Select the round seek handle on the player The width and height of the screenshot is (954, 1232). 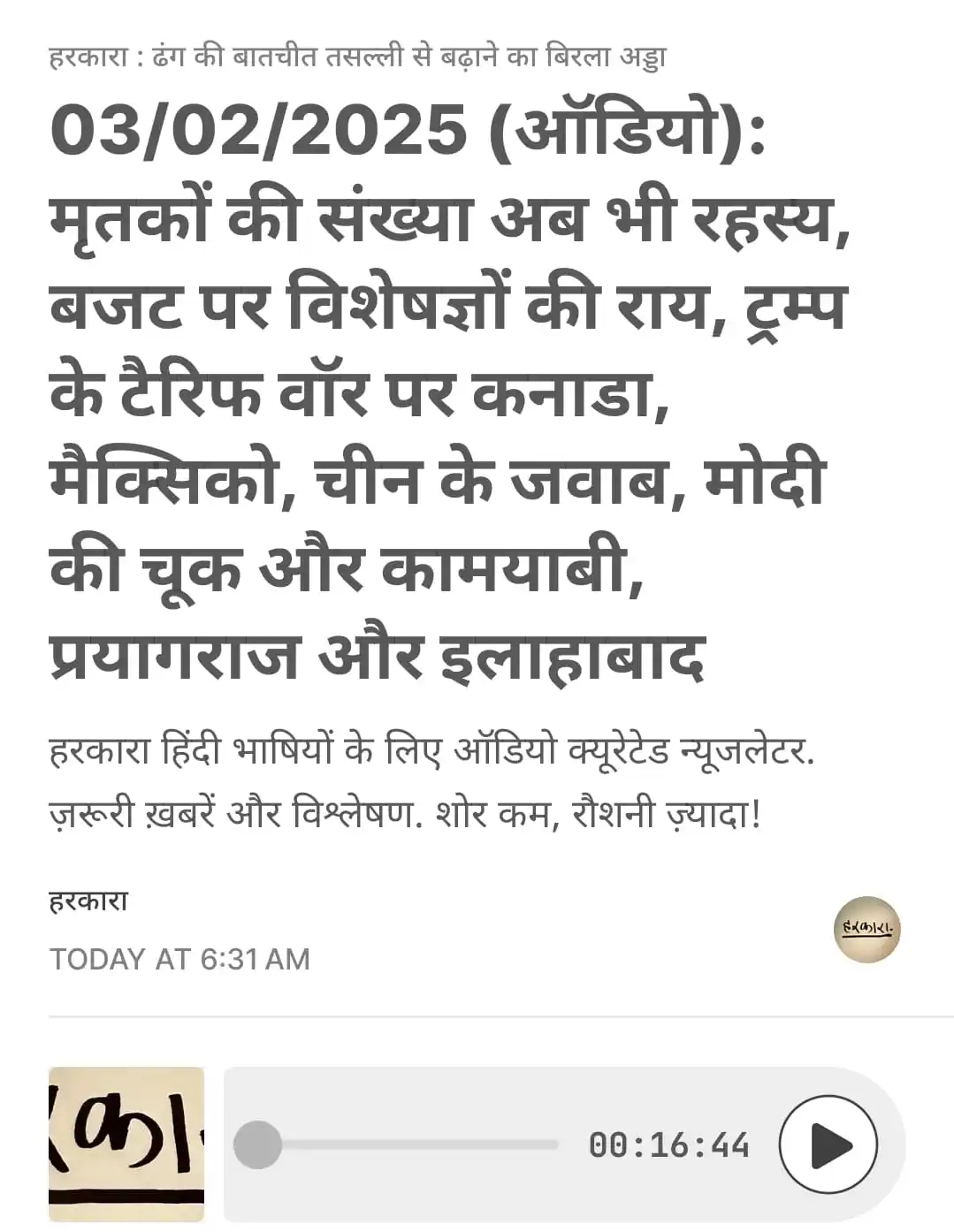pos(256,1142)
